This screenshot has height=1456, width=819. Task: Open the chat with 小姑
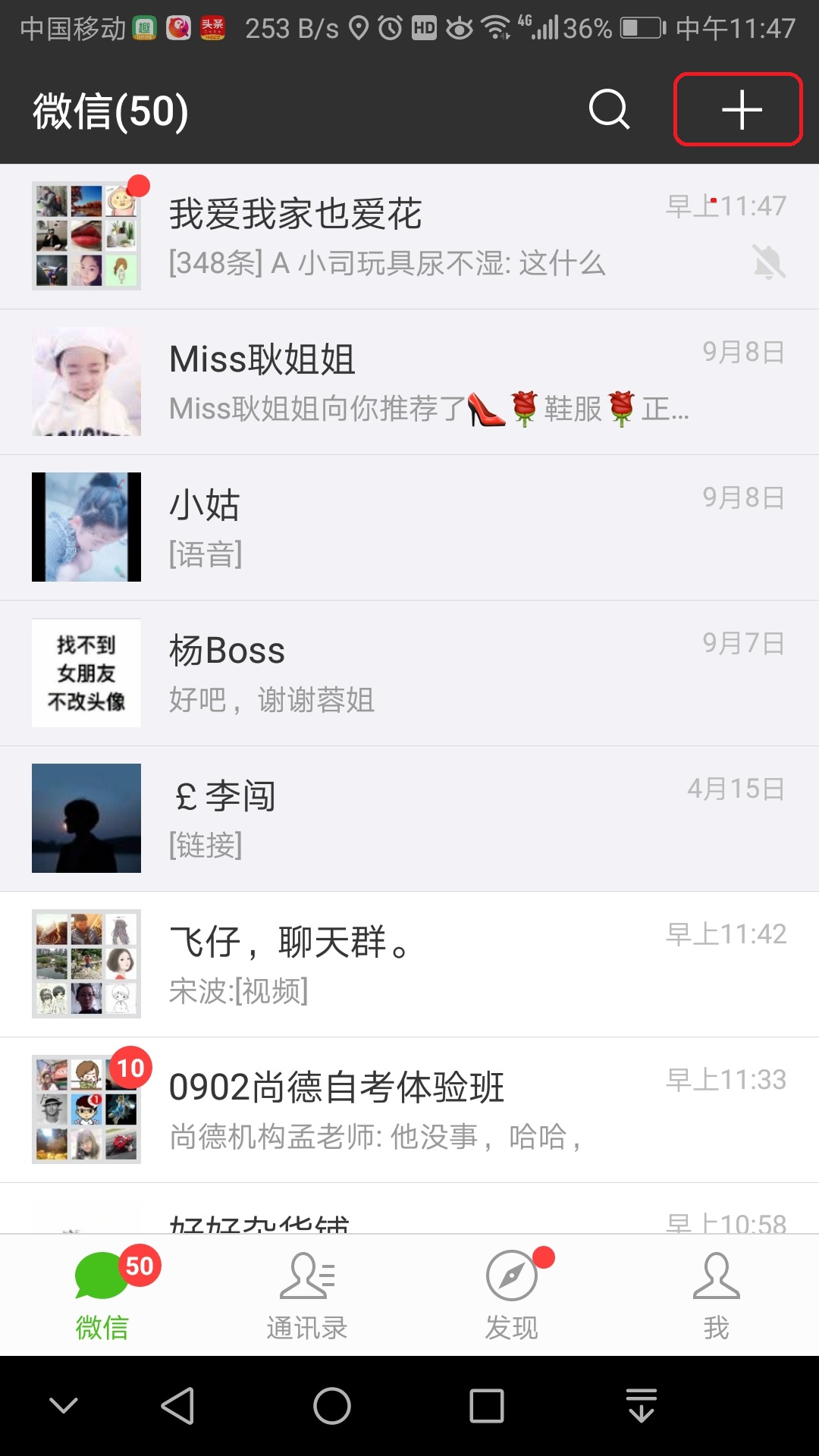[x=409, y=528]
